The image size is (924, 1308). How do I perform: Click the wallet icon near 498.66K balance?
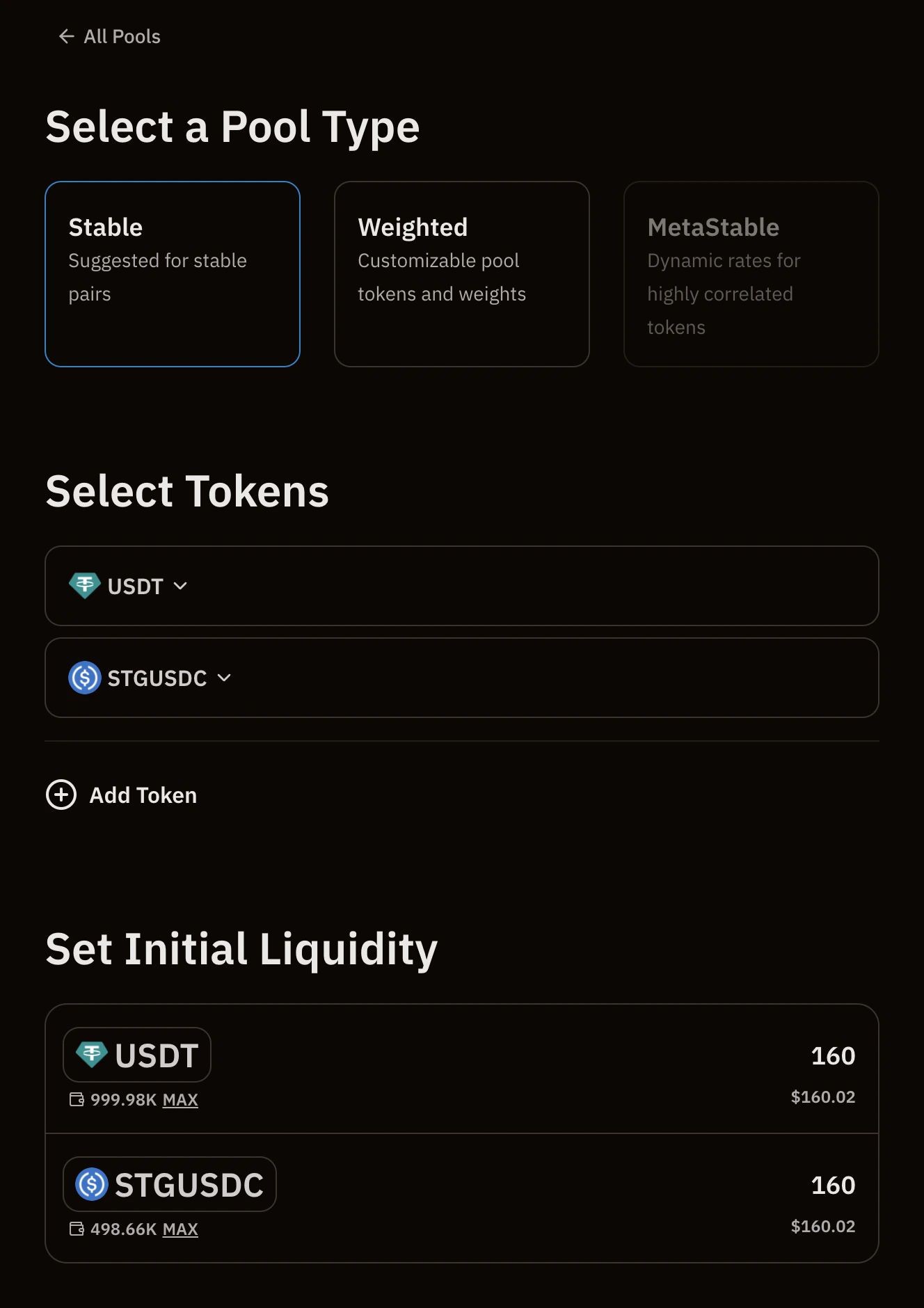click(77, 1229)
